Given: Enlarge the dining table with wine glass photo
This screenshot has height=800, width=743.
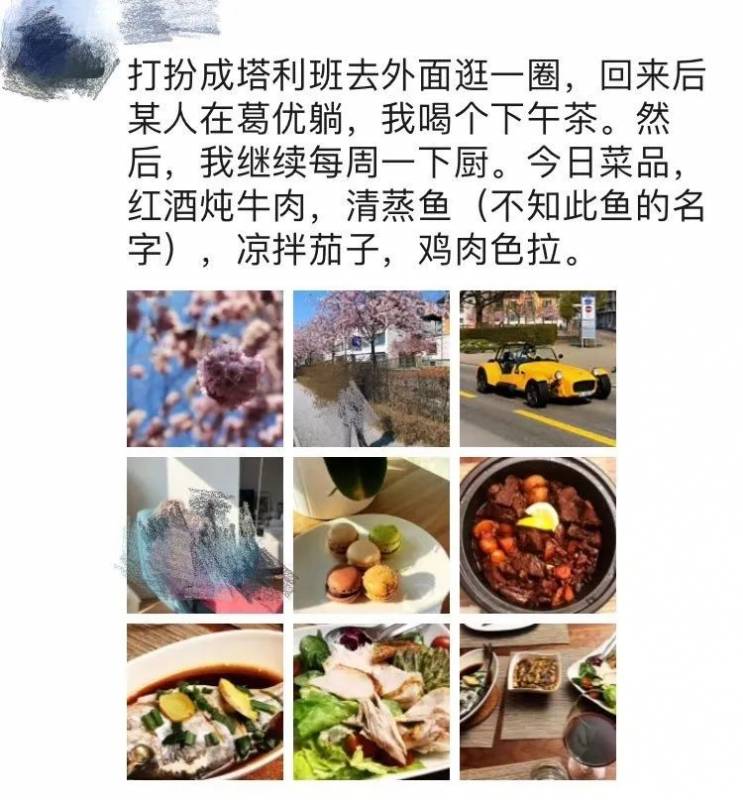Looking at the screenshot, I should click(x=538, y=702).
